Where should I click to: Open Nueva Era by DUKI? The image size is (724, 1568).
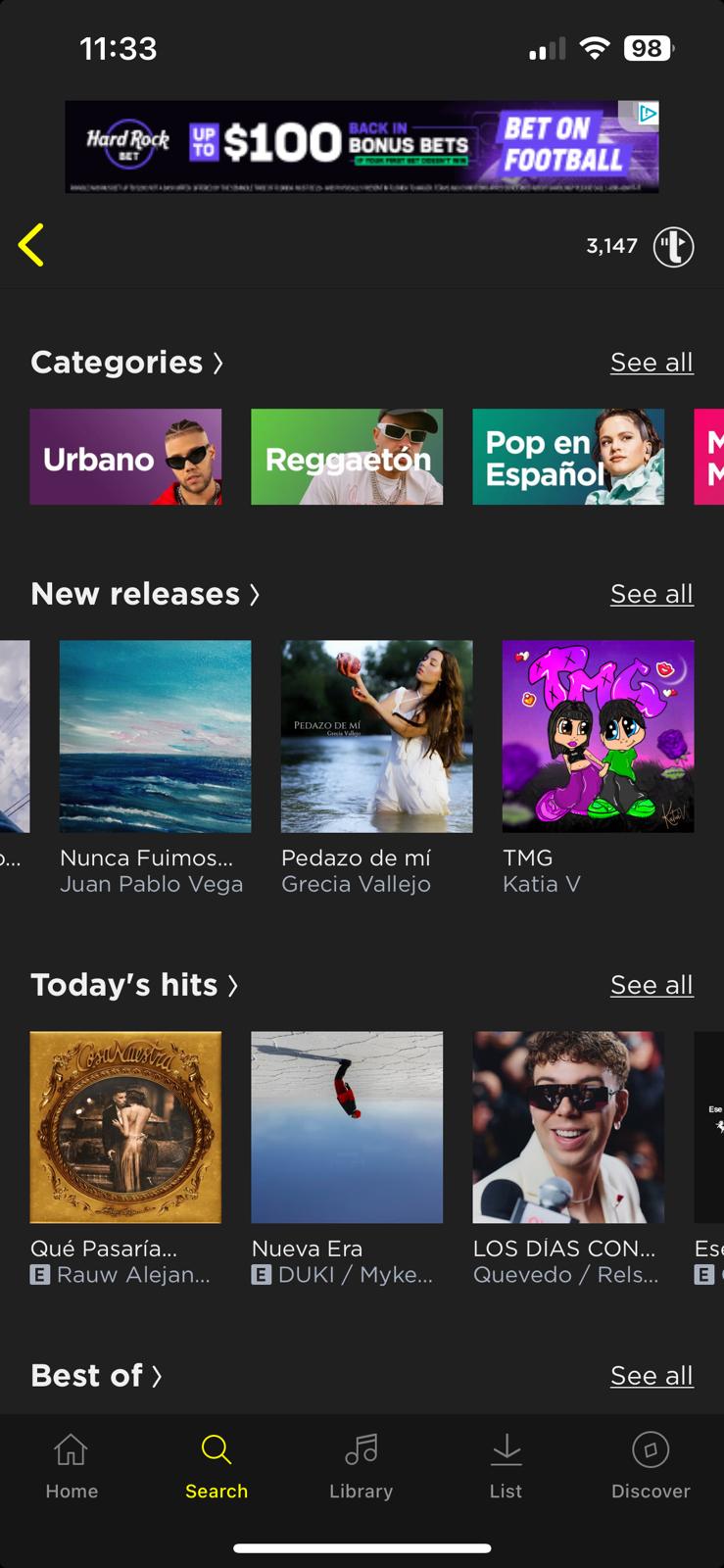coord(347,1127)
